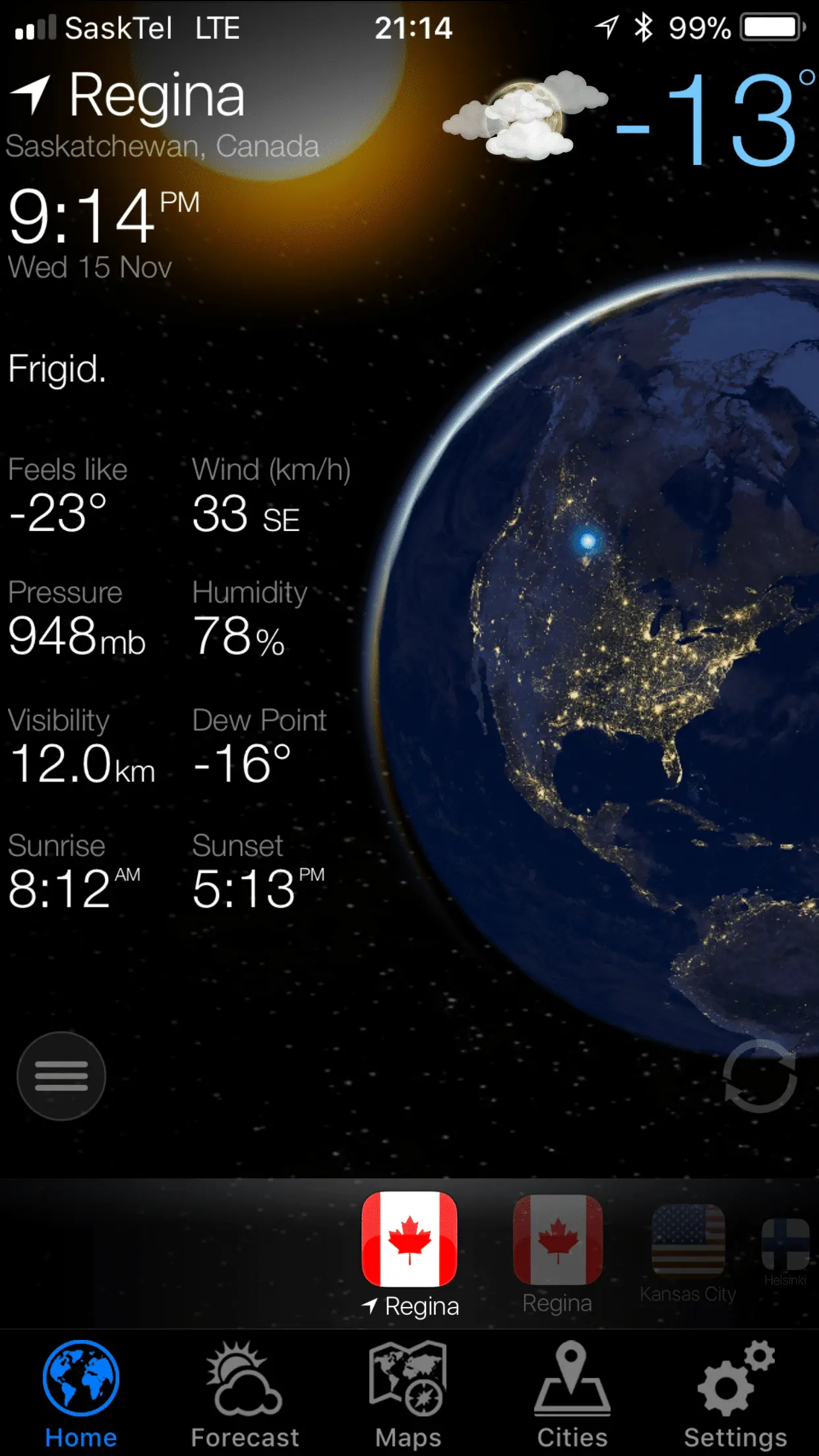Image resolution: width=819 pixels, height=1456 pixels.
Task: Refresh the weather data
Action: pyautogui.click(x=760, y=1076)
